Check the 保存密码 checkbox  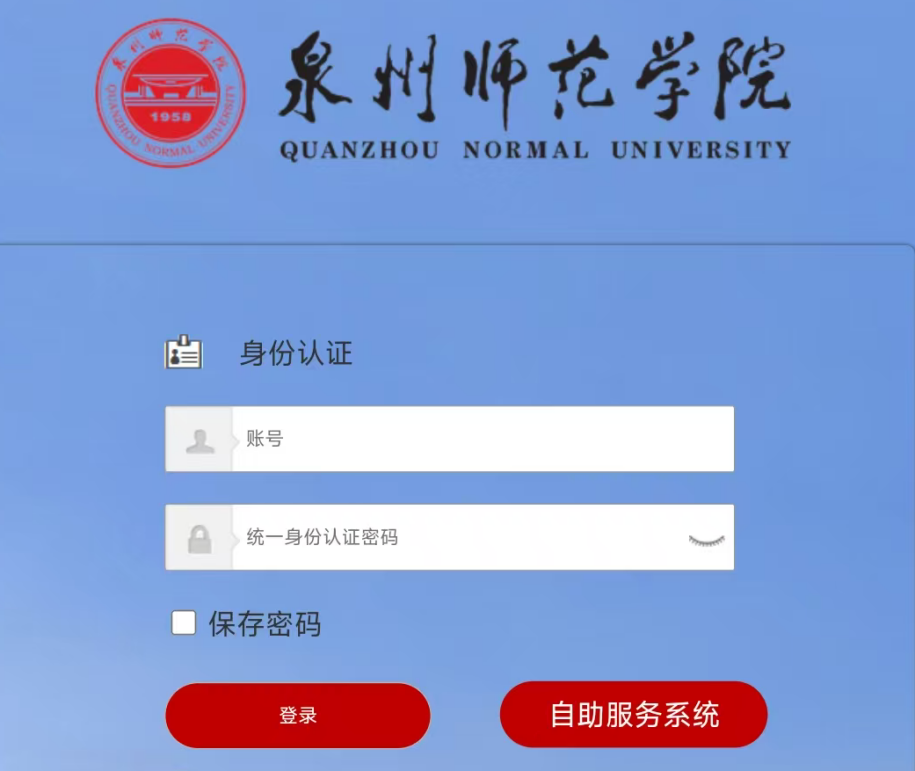pos(184,624)
